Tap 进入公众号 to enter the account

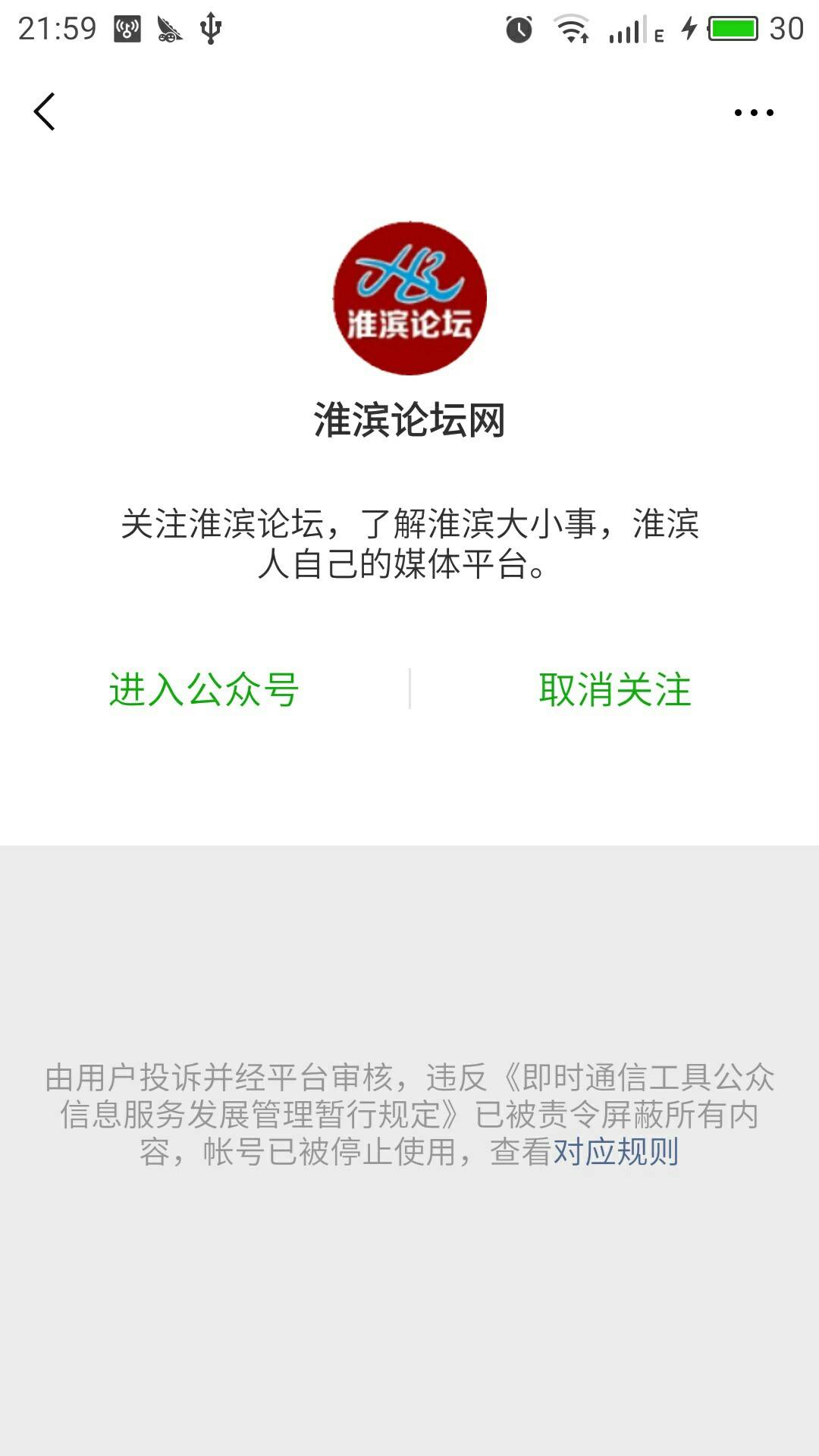tap(204, 689)
